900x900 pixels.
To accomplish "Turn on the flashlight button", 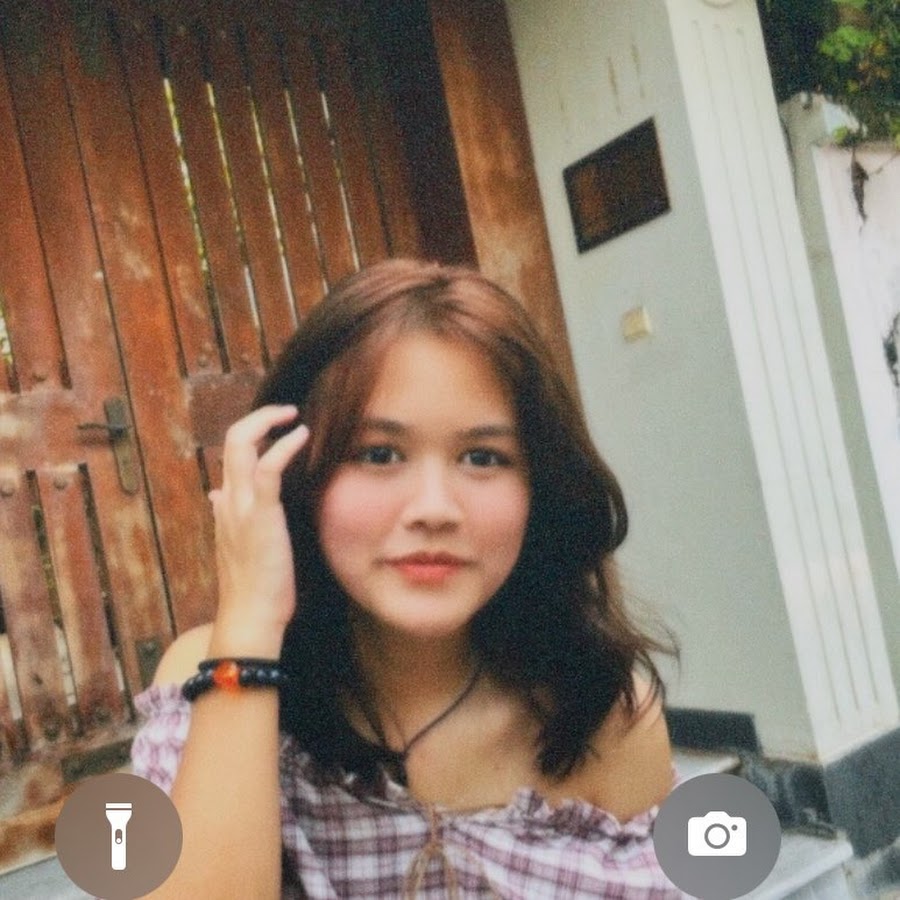I will coord(118,835).
